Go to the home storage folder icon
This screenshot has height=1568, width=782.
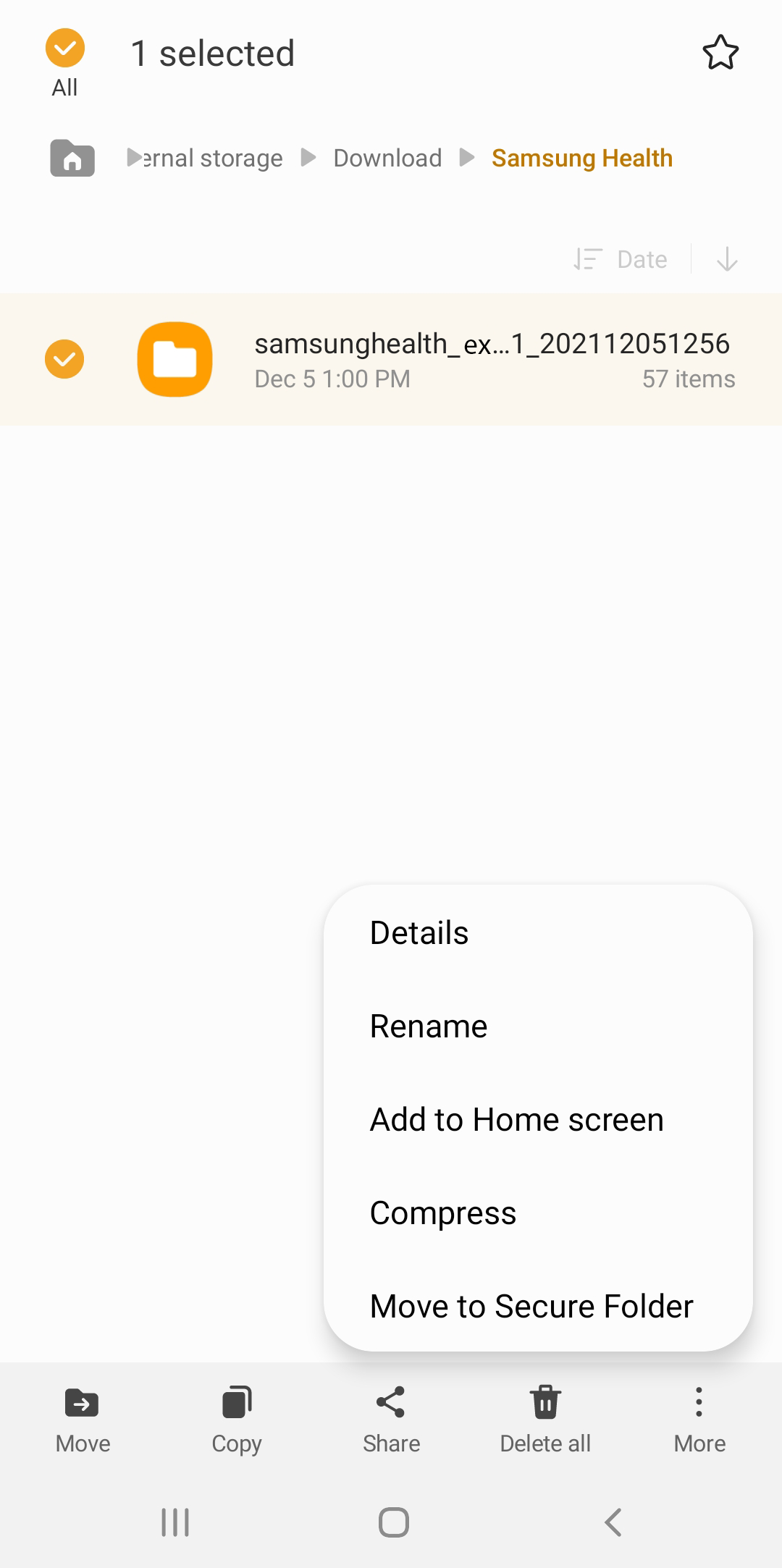(x=72, y=158)
